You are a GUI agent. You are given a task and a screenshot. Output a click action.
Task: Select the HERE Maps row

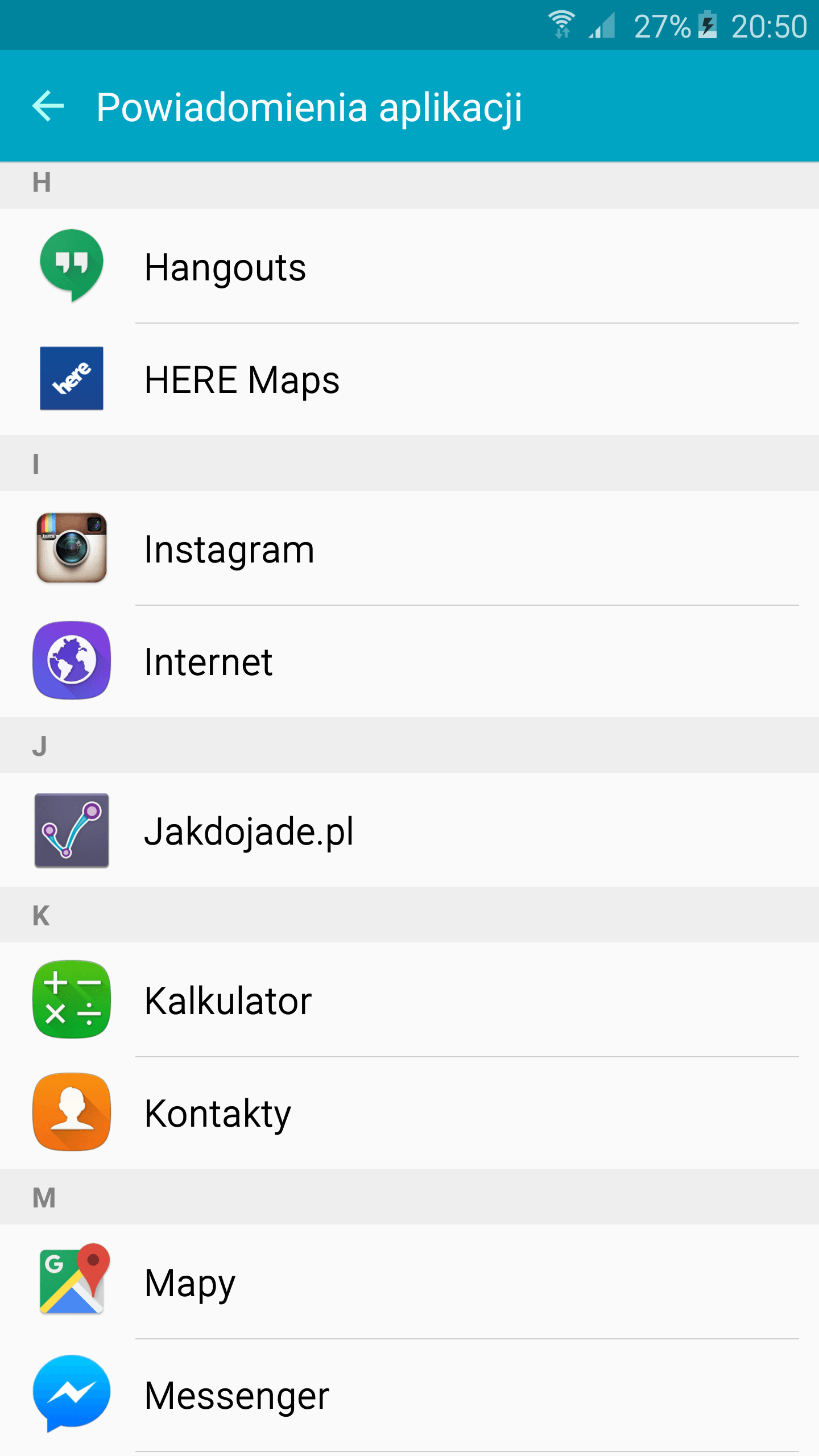[x=409, y=379]
